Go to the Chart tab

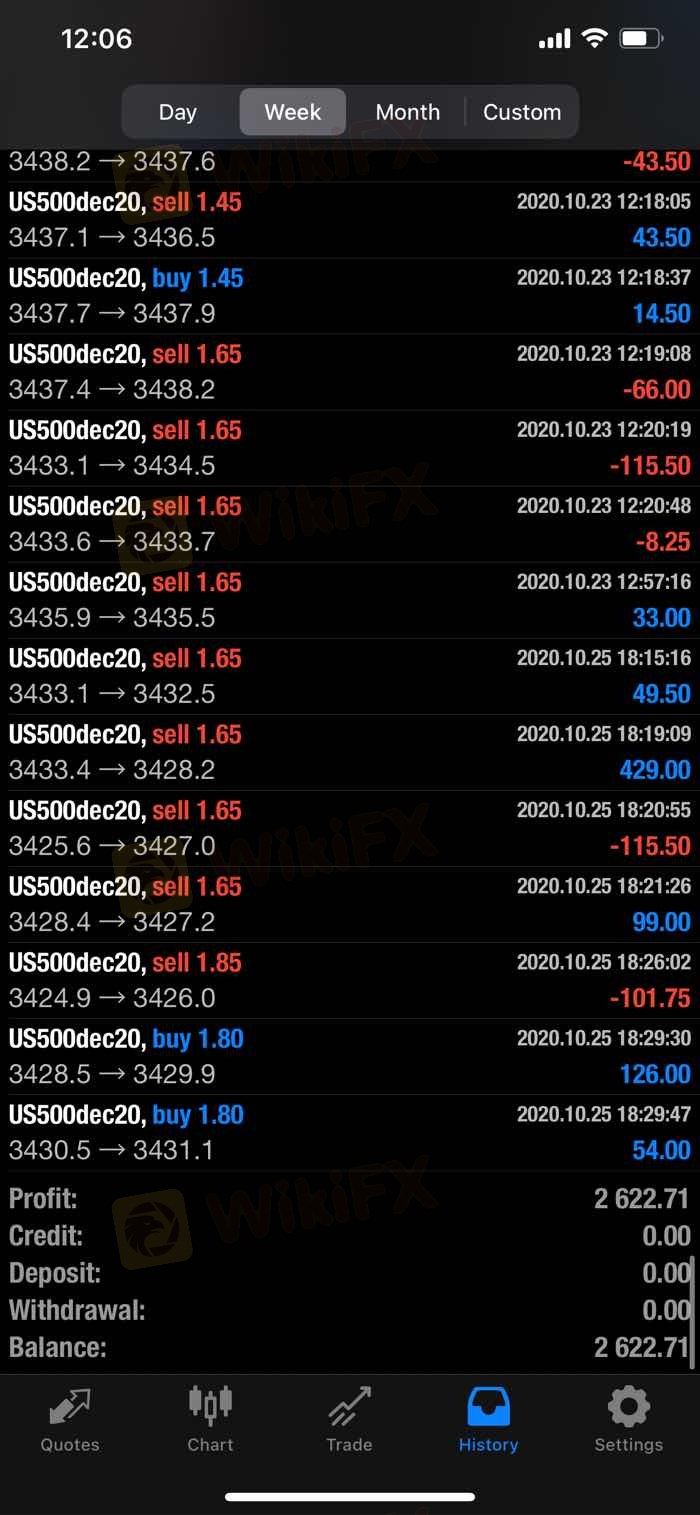[210, 1420]
